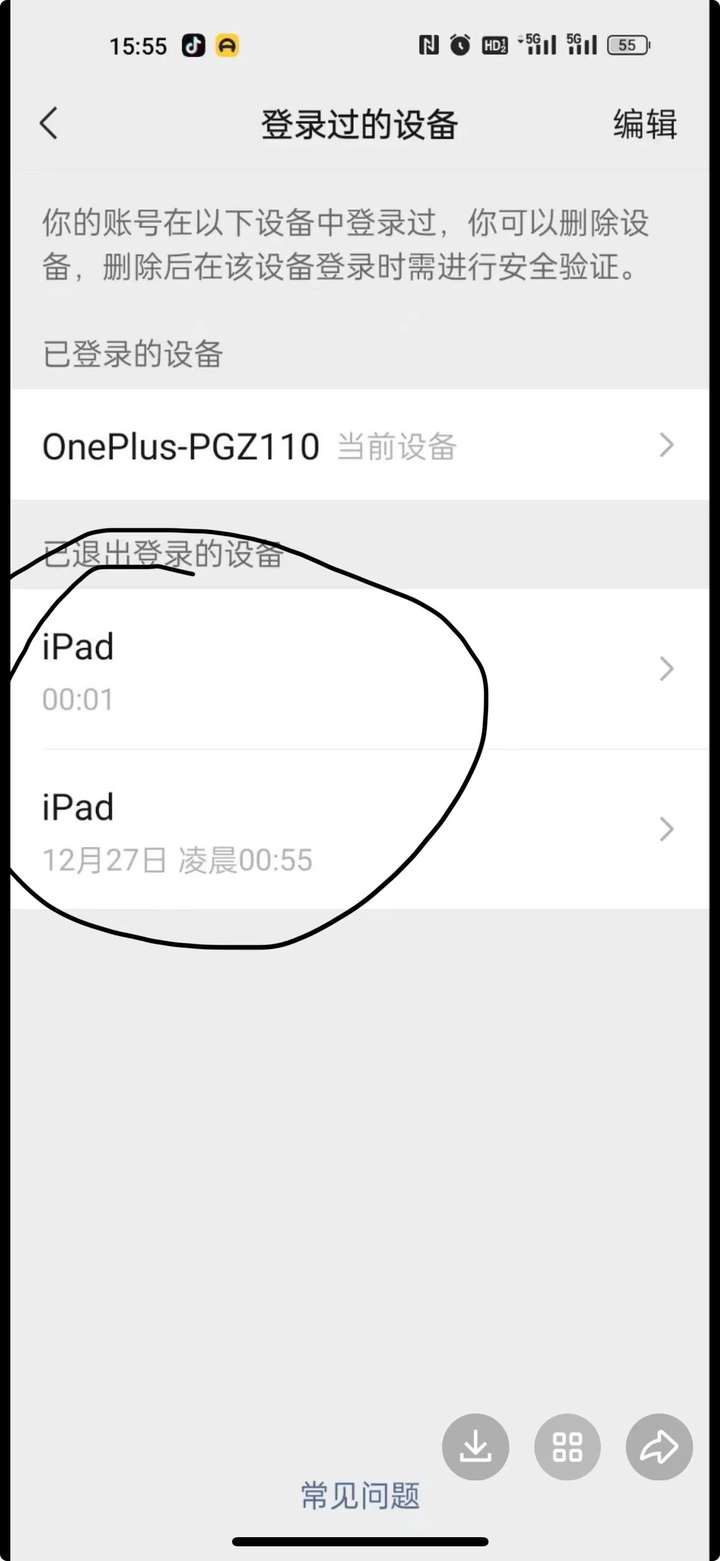Tap 编辑 to edit the device list
This screenshot has height=1561, width=720.
[645, 124]
